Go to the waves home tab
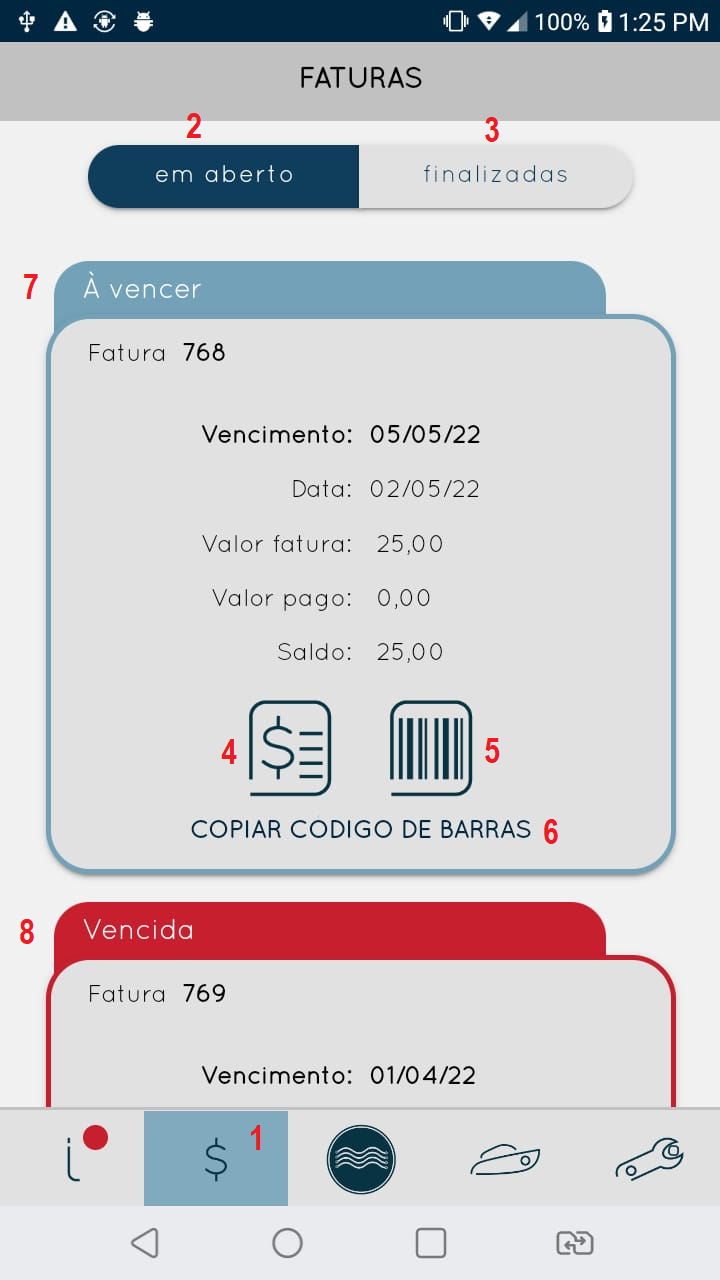 [361, 1158]
